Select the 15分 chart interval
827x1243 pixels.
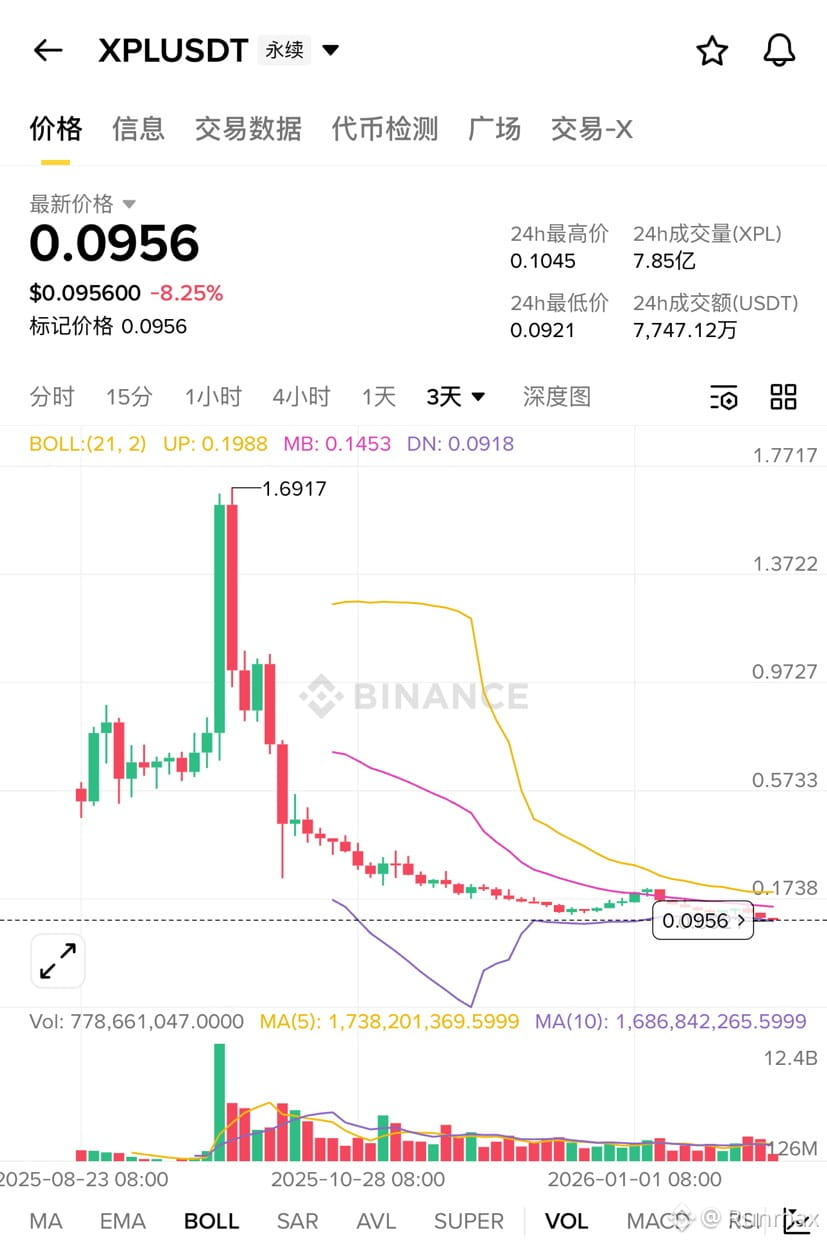129,397
